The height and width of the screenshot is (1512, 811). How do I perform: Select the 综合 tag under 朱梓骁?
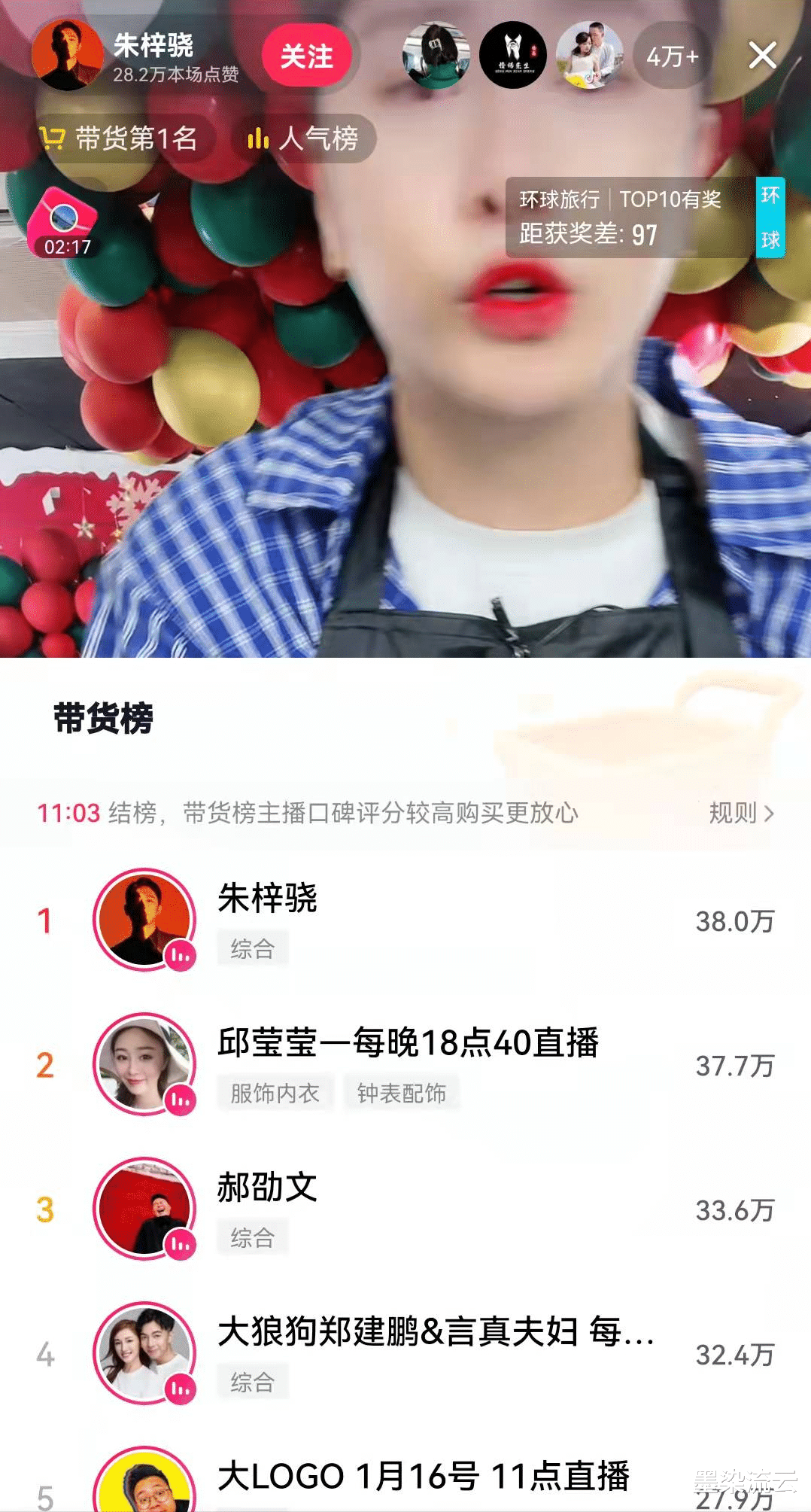[x=254, y=949]
